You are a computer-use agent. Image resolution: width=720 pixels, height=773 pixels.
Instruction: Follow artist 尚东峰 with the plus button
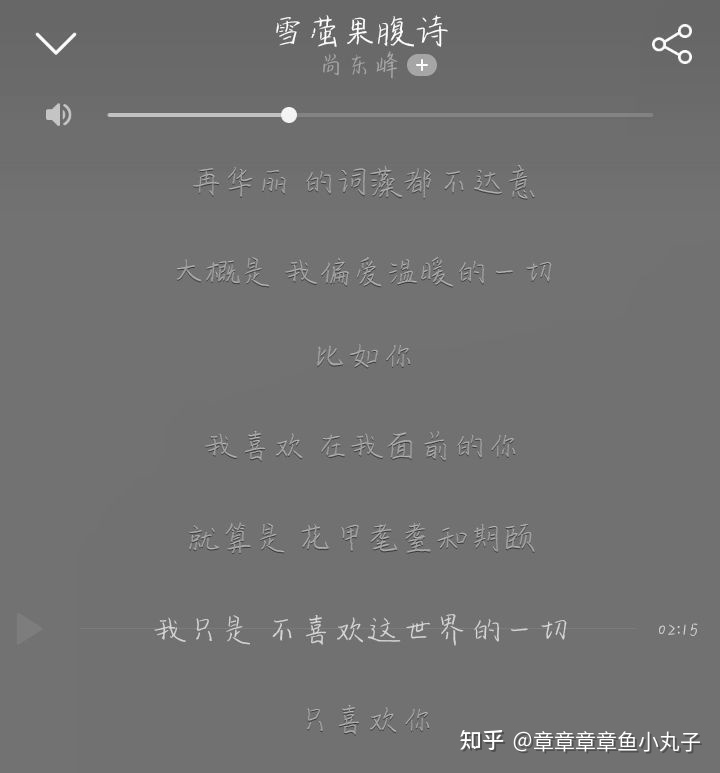[422, 66]
